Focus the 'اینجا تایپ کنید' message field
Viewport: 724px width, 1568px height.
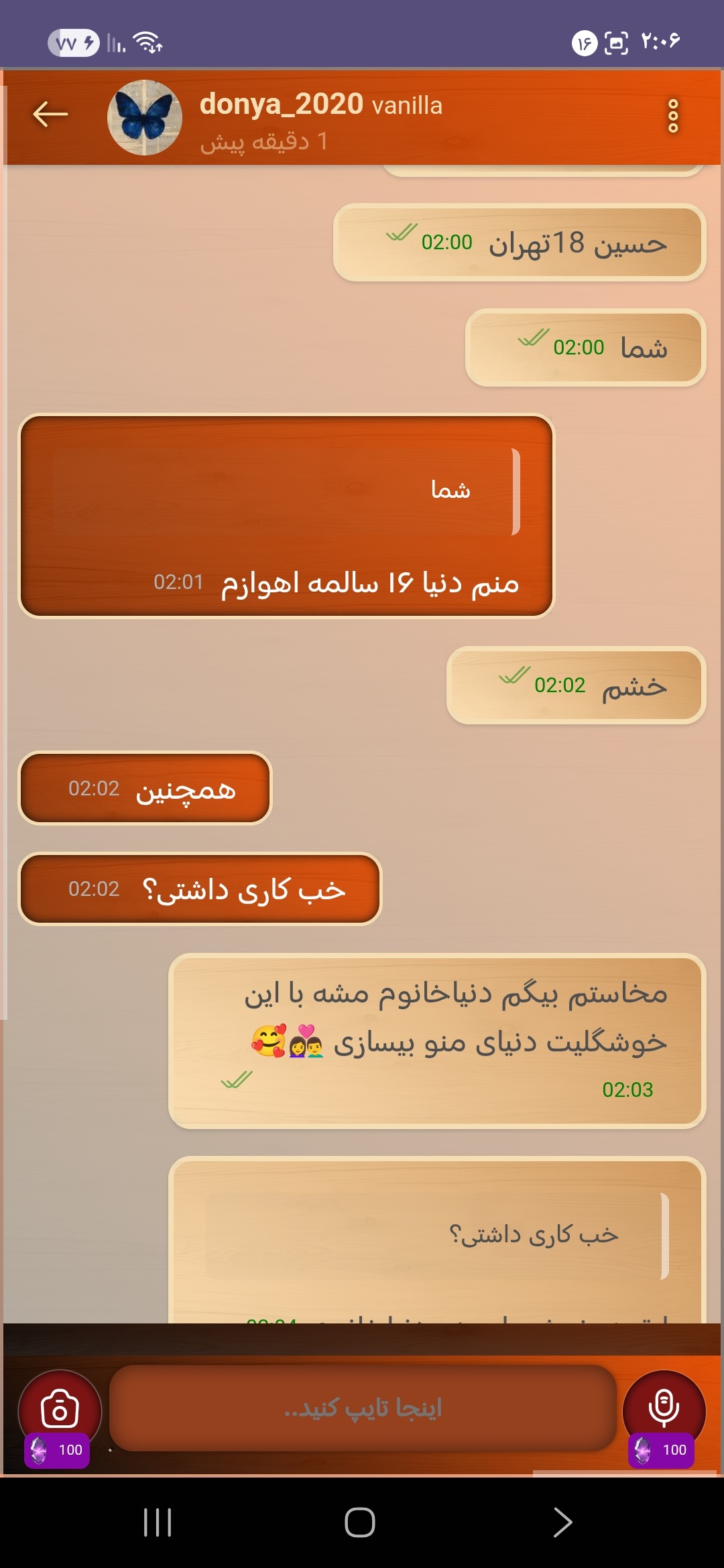point(363,1408)
